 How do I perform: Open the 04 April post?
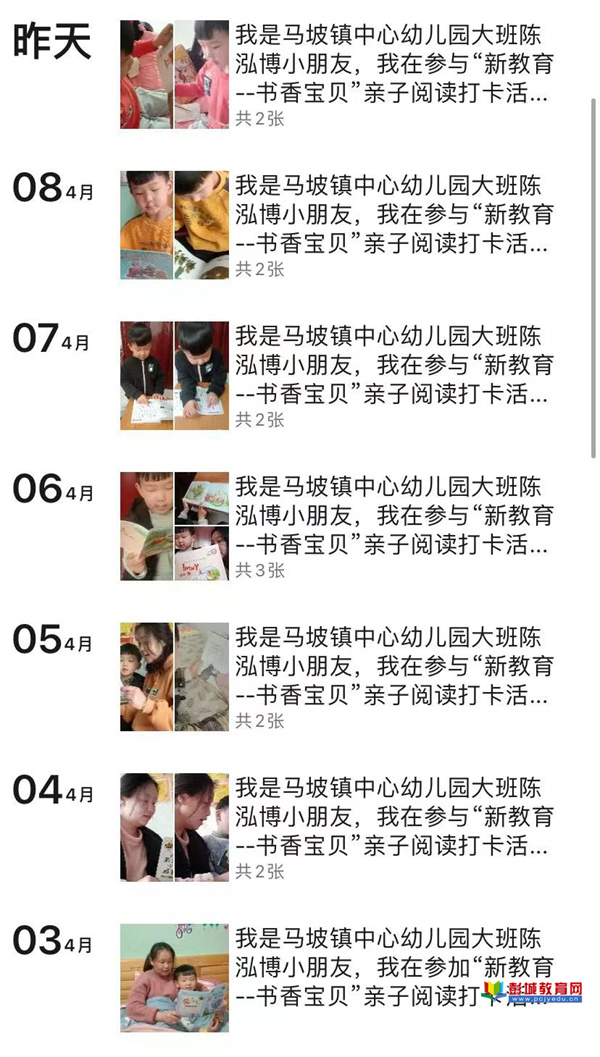click(393, 817)
